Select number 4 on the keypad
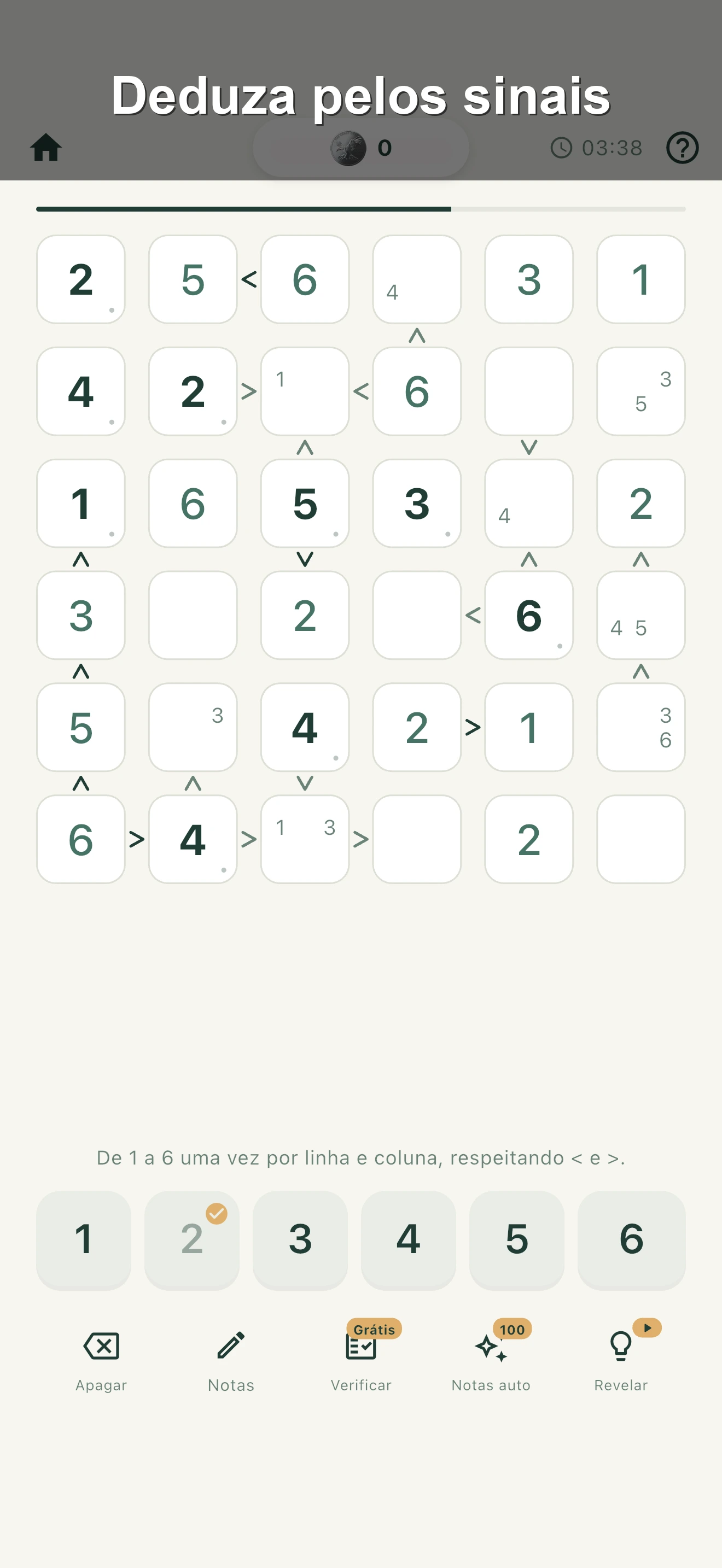 pyautogui.click(x=409, y=1240)
